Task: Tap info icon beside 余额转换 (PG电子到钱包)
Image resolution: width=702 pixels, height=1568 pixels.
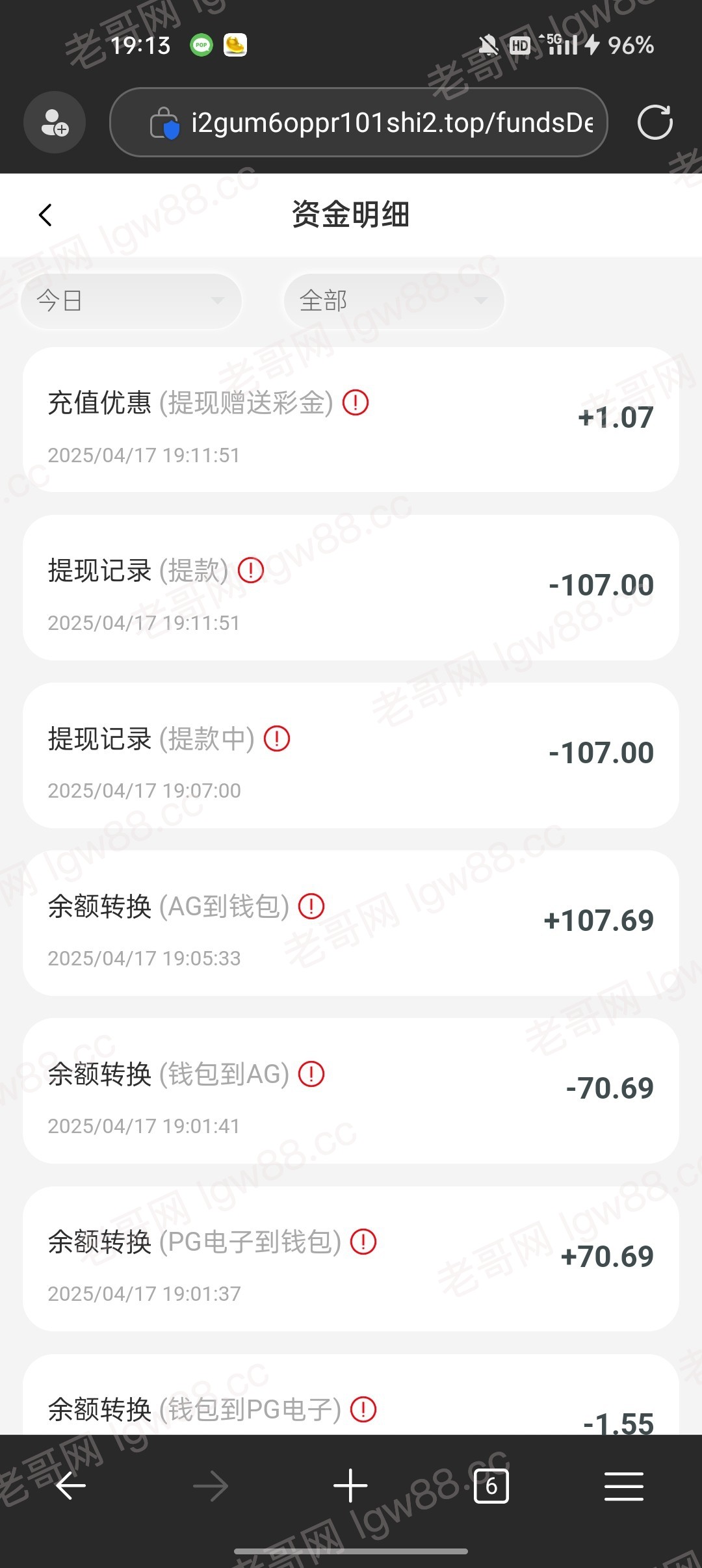Action: [x=363, y=1242]
